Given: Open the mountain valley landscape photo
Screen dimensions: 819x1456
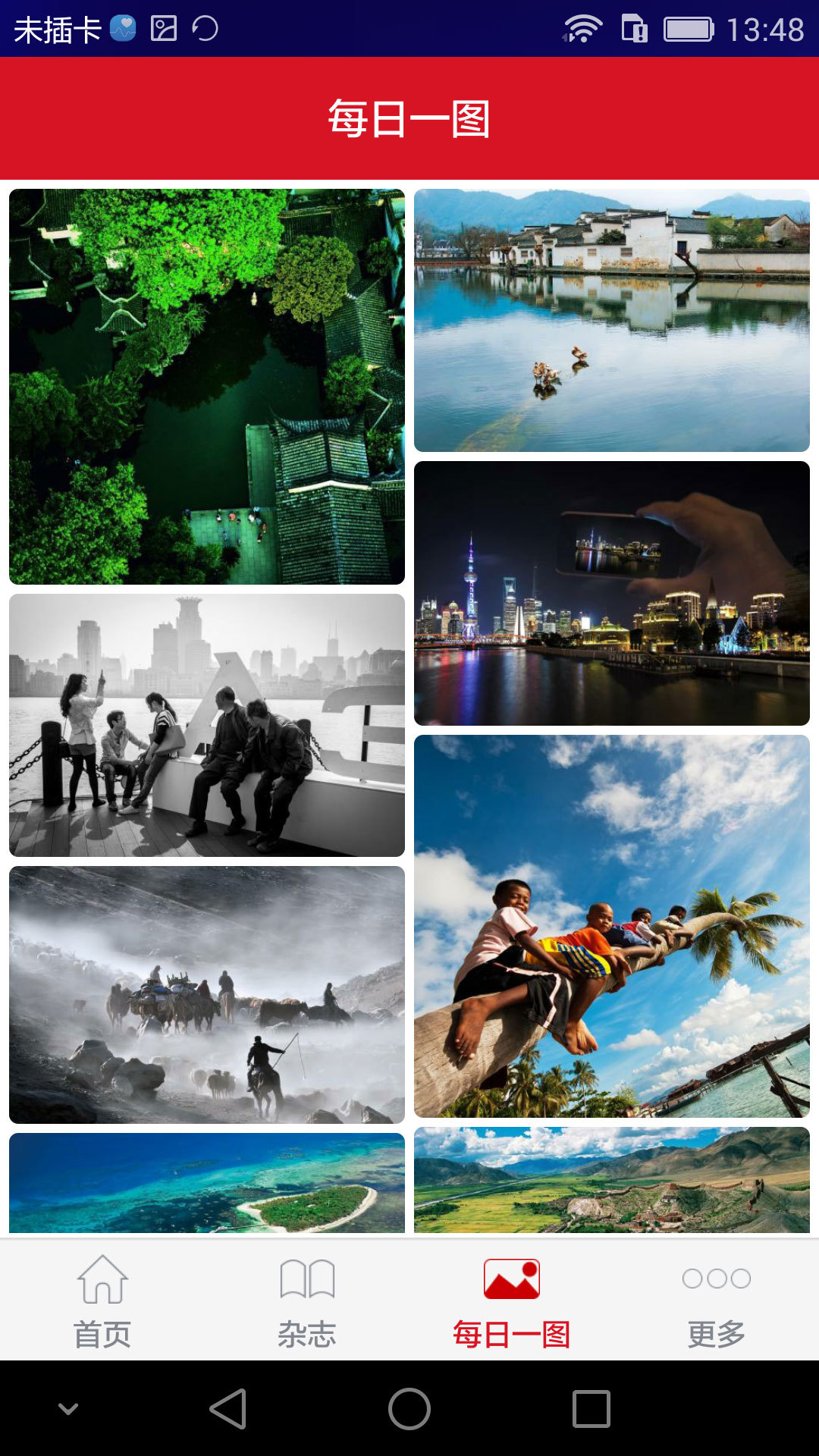Looking at the screenshot, I should (612, 1179).
